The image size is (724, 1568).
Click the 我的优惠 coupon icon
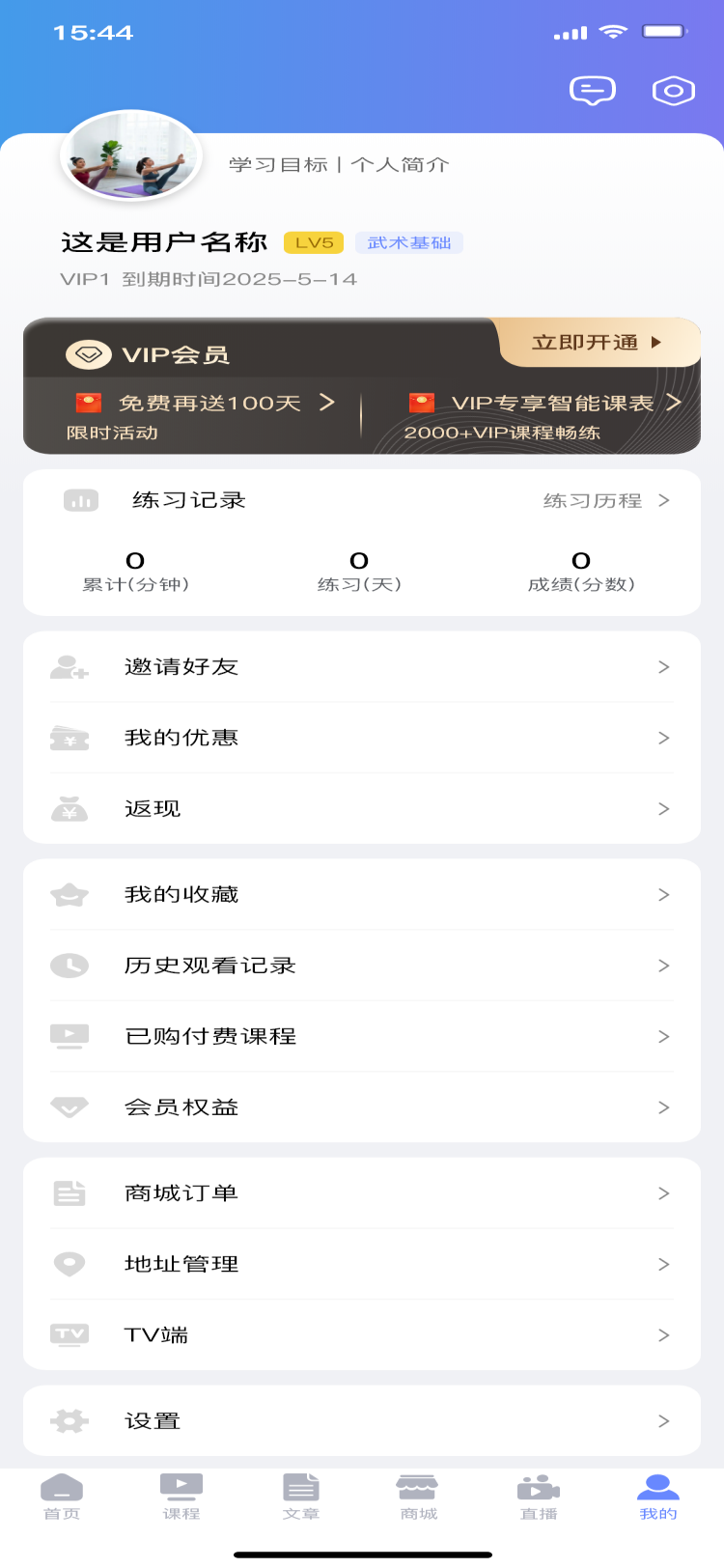70,738
